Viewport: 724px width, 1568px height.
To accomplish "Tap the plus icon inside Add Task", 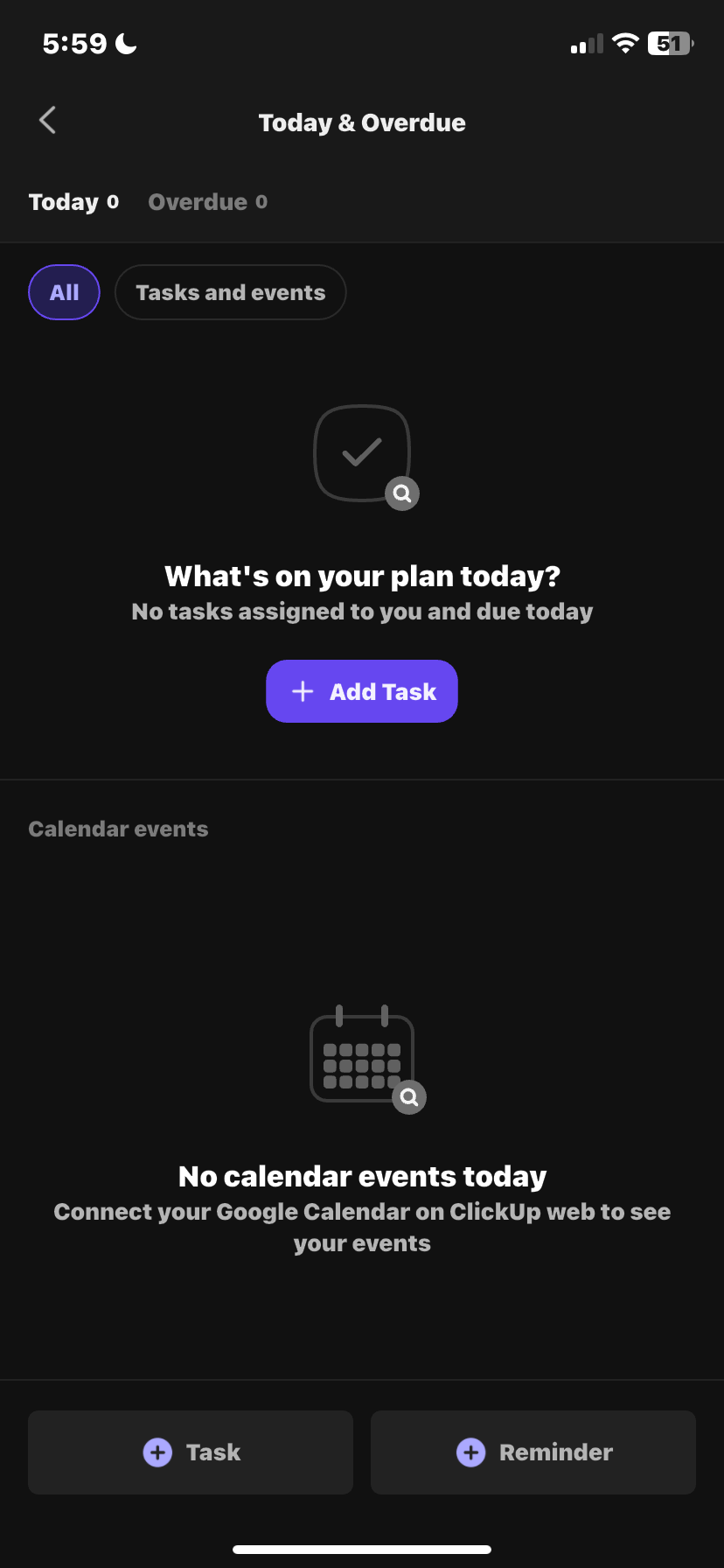I will click(302, 691).
